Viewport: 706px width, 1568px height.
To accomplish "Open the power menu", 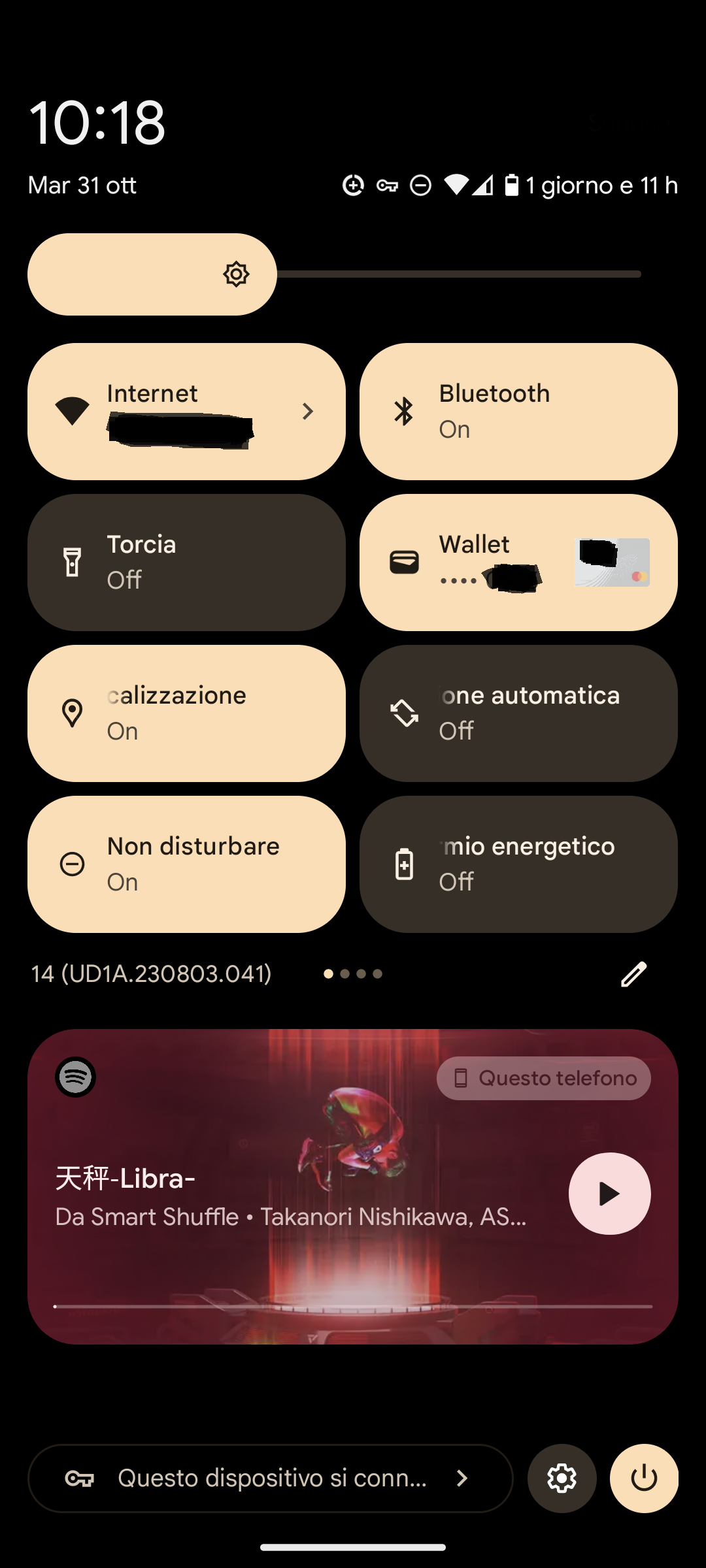I will (644, 1478).
